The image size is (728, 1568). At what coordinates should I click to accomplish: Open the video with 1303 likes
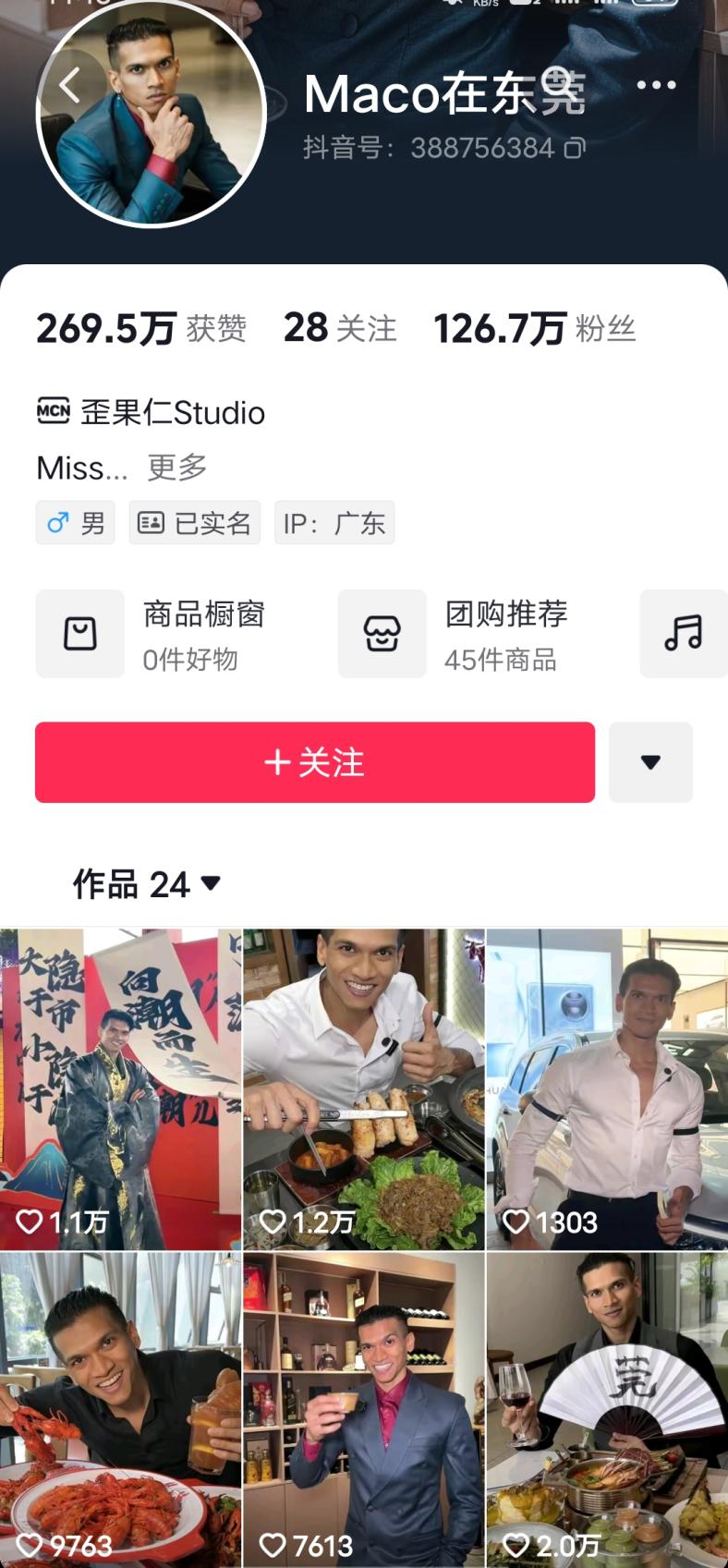606,1088
